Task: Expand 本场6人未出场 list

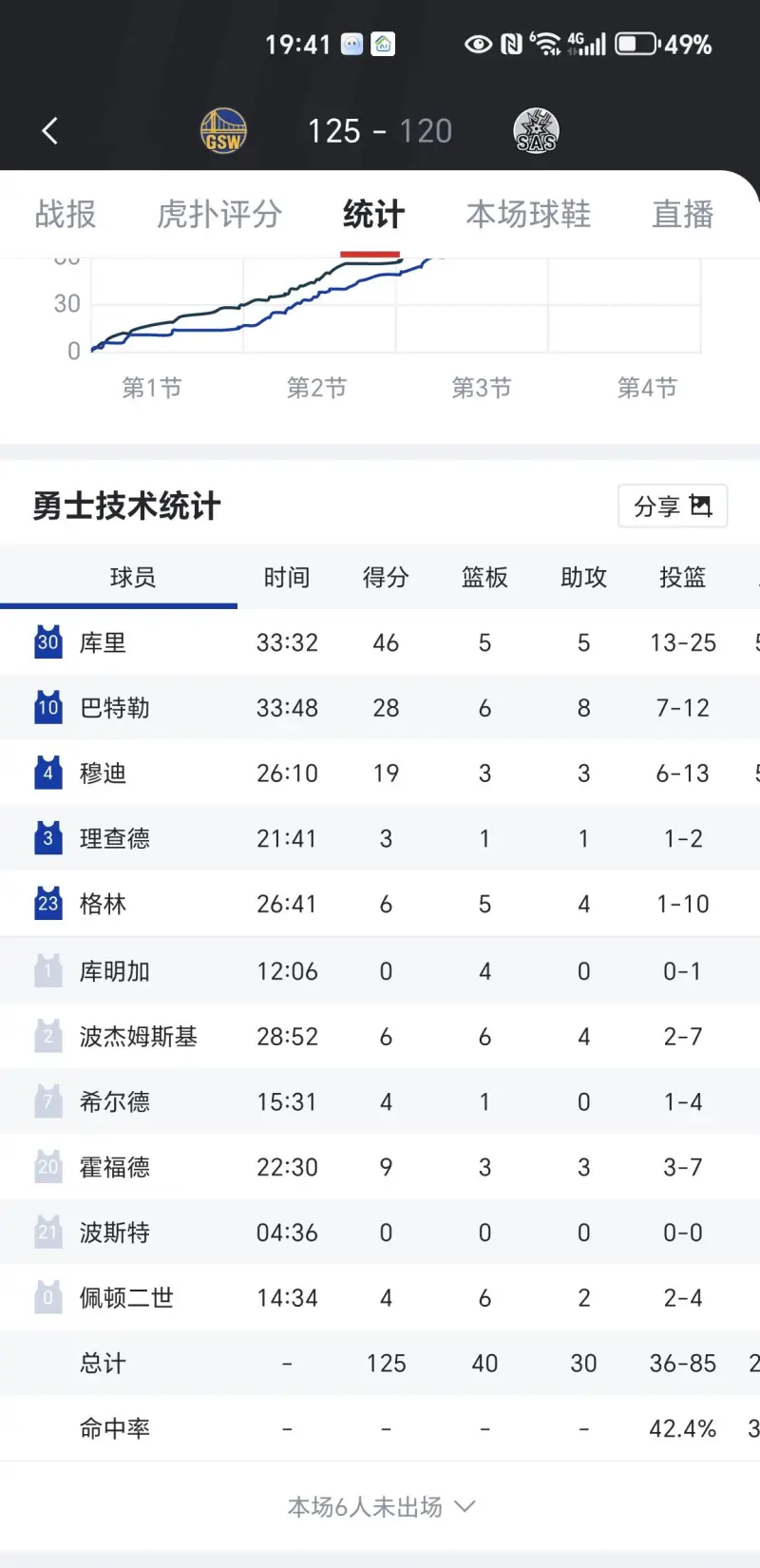Action: pyautogui.click(x=380, y=1506)
